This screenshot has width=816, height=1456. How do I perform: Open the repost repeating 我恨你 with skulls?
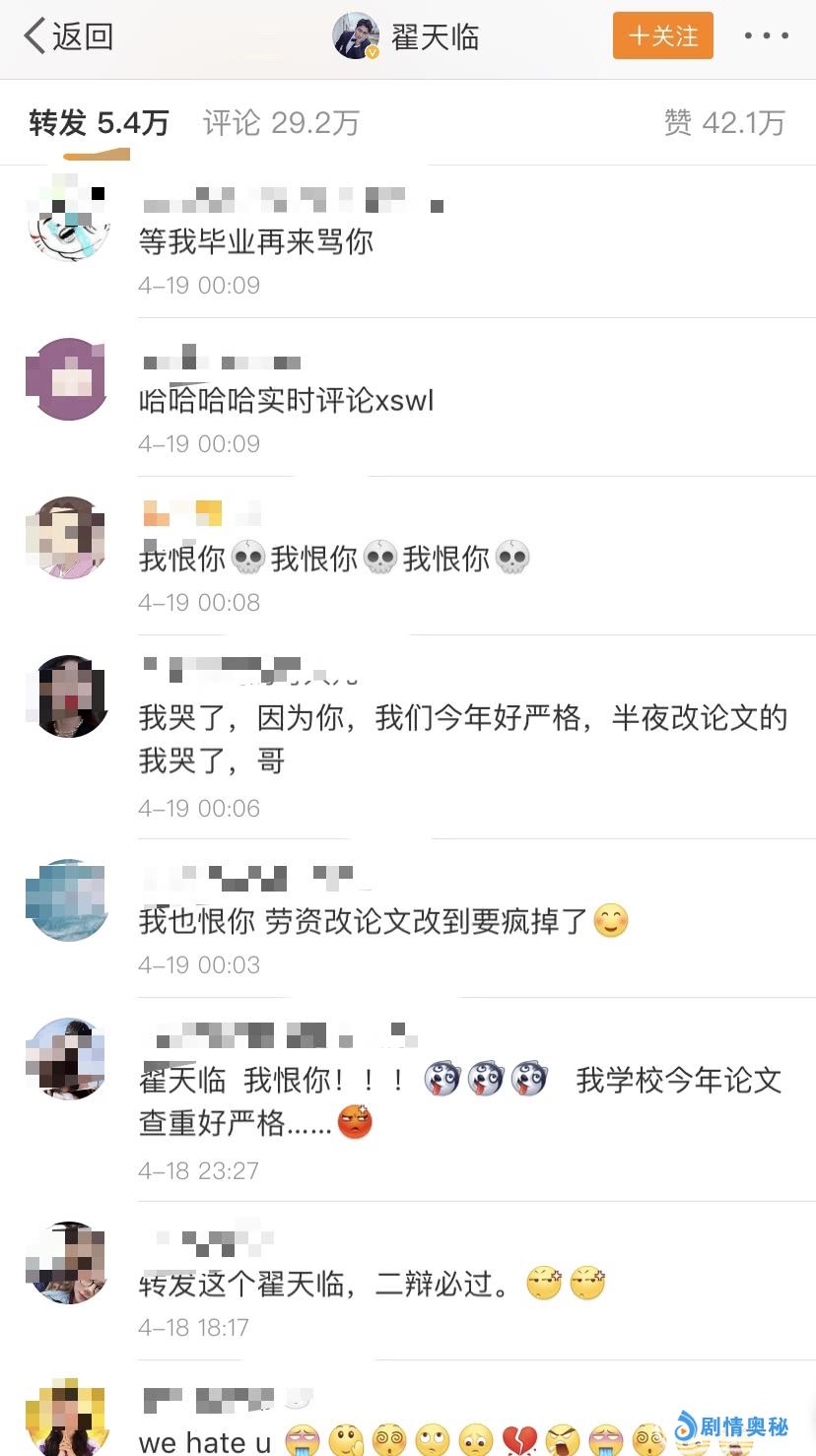tap(335, 560)
